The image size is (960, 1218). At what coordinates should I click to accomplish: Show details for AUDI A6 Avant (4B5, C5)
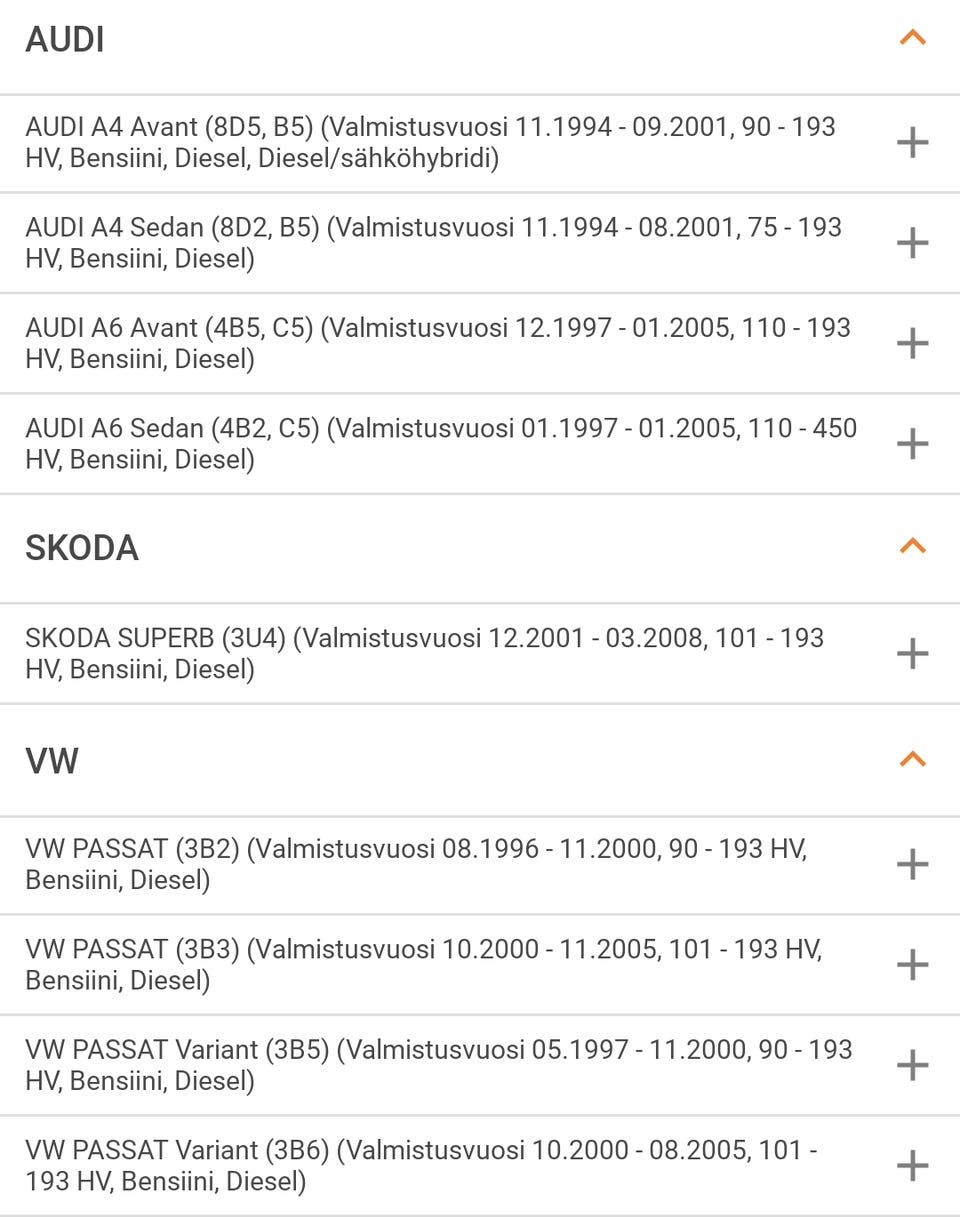click(912, 343)
